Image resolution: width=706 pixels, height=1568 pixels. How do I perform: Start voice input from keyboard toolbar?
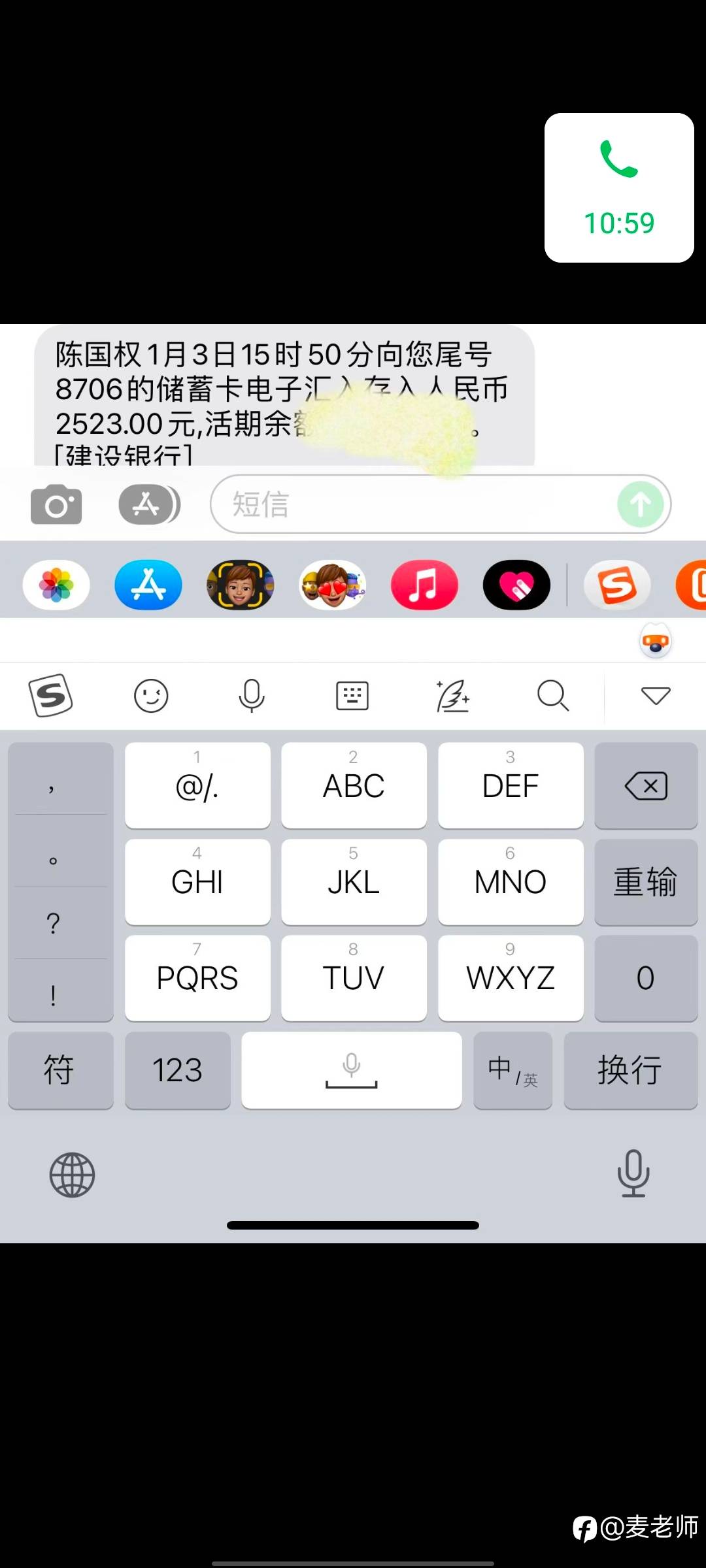click(252, 696)
